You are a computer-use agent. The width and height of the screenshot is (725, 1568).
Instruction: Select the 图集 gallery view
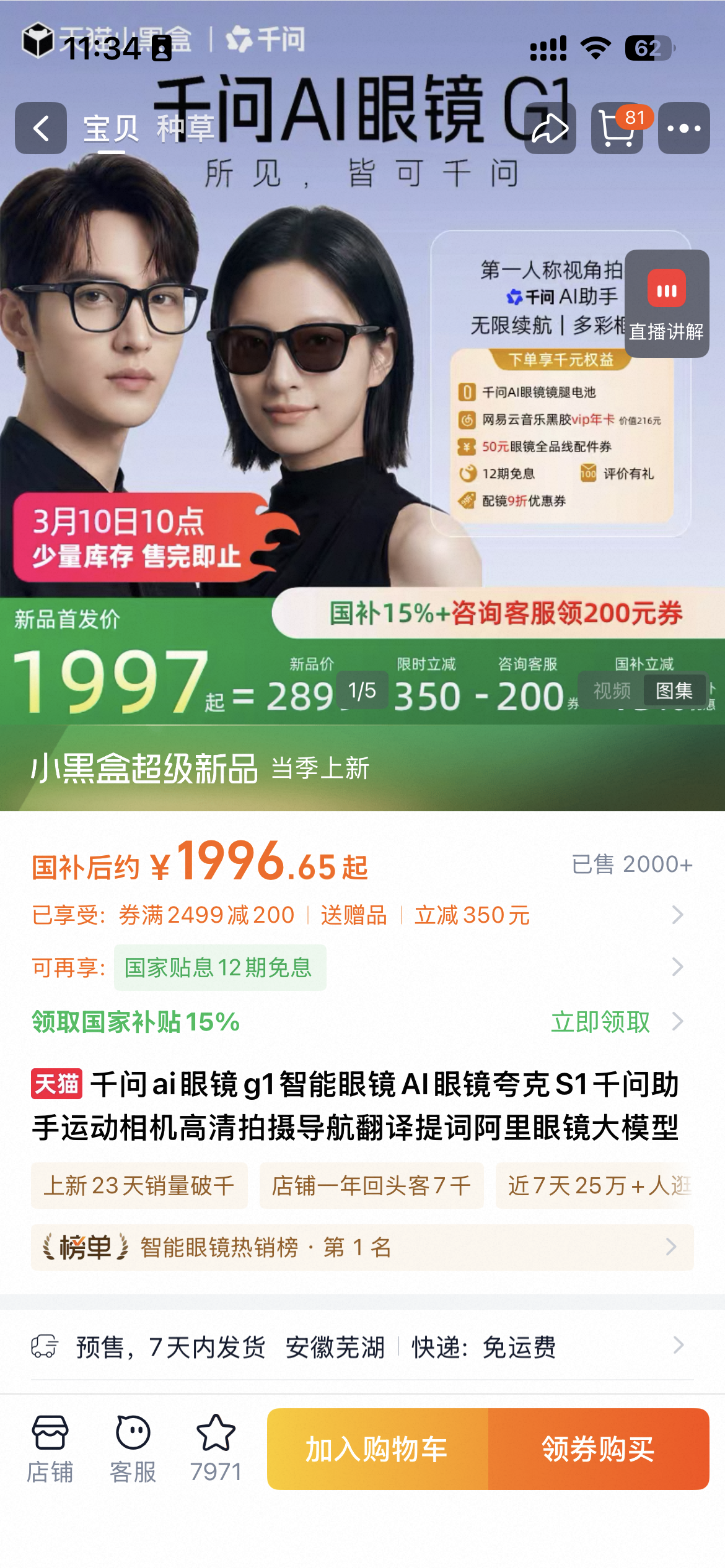(x=674, y=690)
